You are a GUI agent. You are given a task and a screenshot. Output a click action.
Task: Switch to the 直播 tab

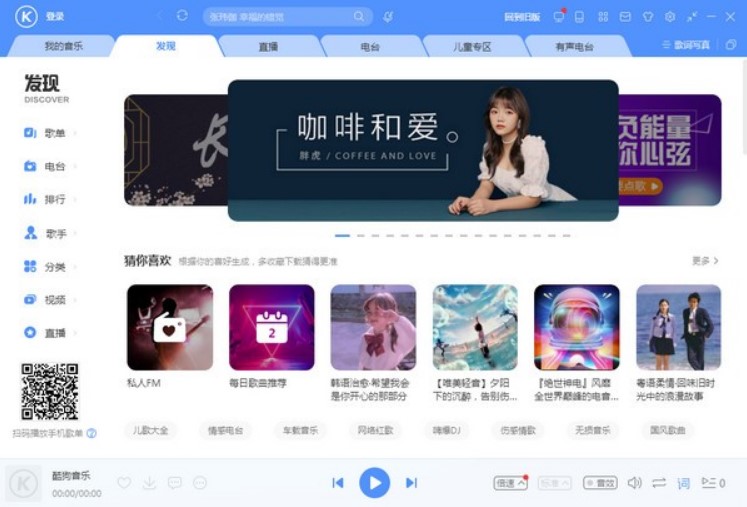[x=268, y=47]
